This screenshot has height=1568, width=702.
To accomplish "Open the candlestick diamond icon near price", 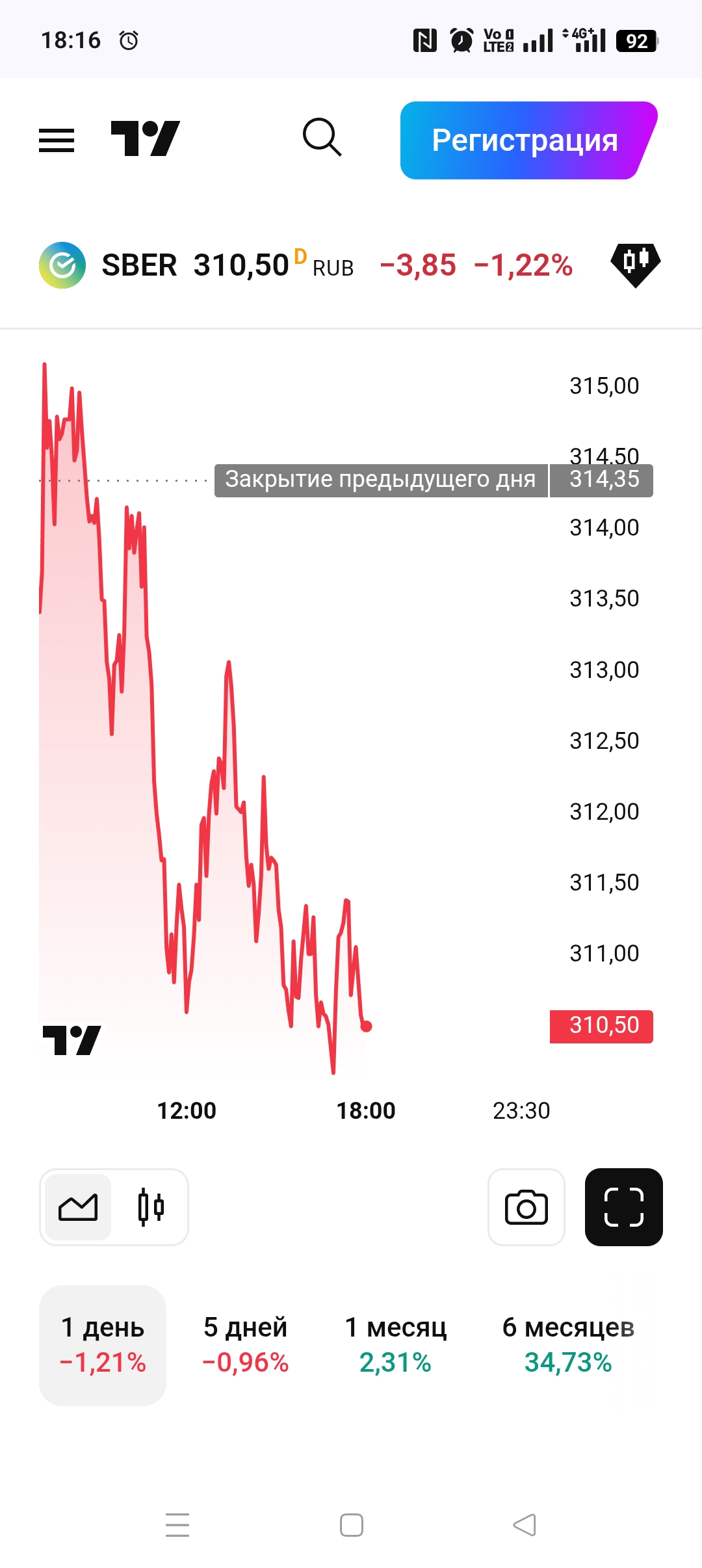I will 635,264.
